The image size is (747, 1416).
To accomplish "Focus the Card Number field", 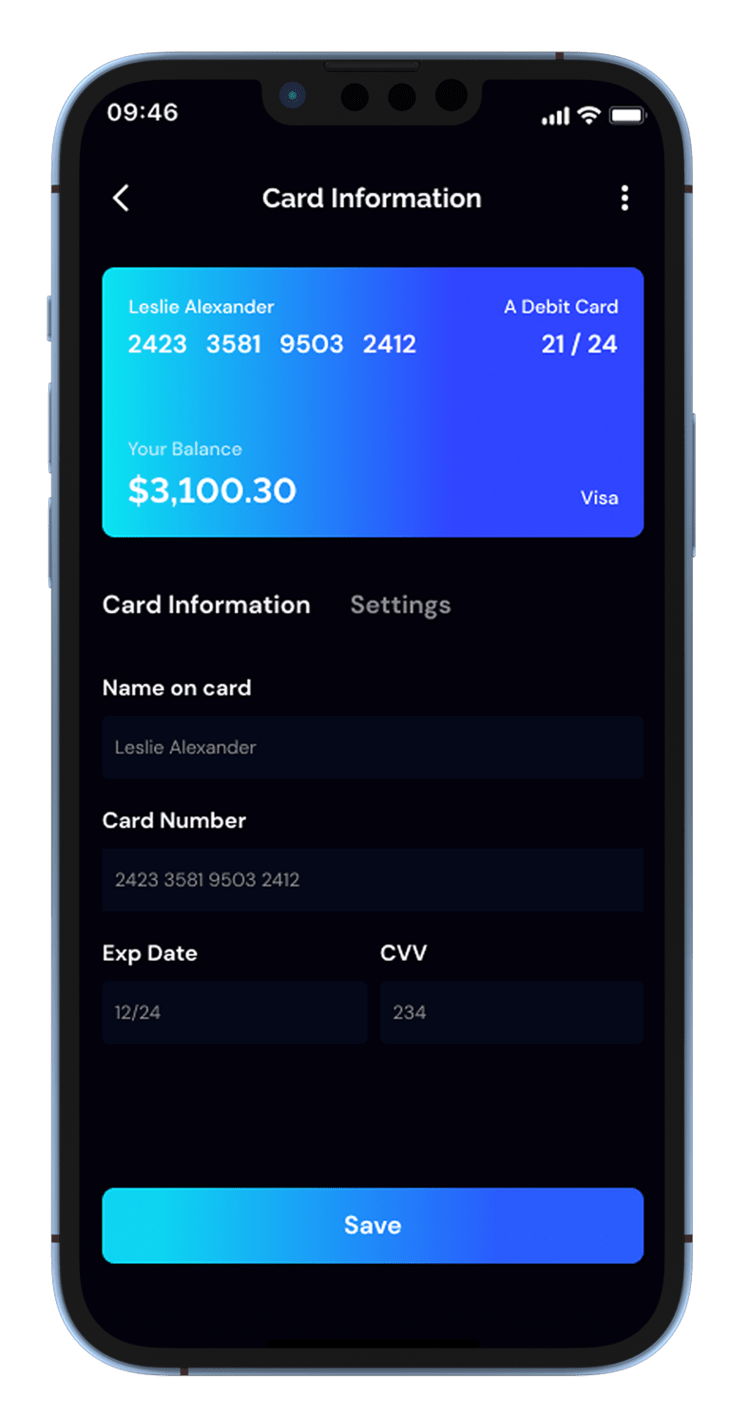I will [x=372, y=880].
